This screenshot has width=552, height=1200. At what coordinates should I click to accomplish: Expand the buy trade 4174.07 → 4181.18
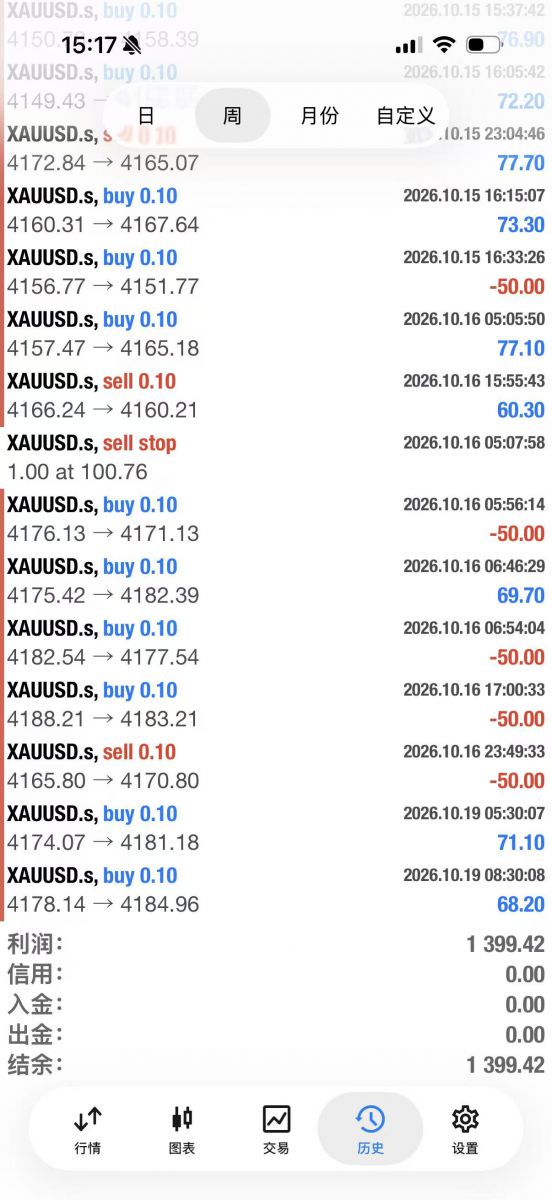tap(276, 828)
